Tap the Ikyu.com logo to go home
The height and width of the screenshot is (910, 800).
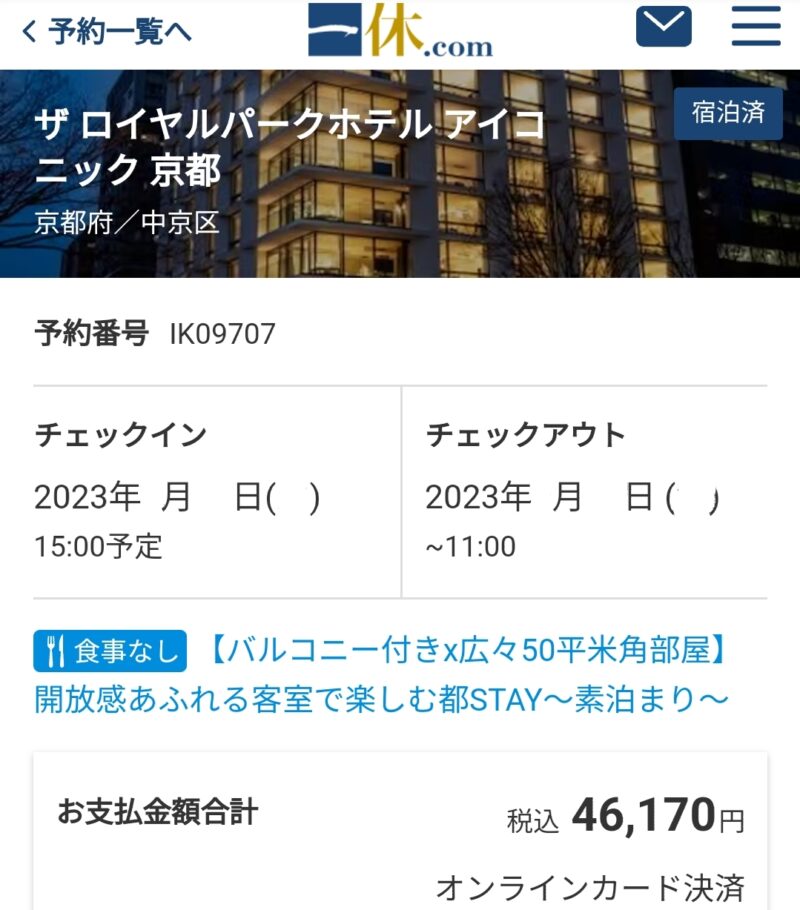click(x=400, y=32)
